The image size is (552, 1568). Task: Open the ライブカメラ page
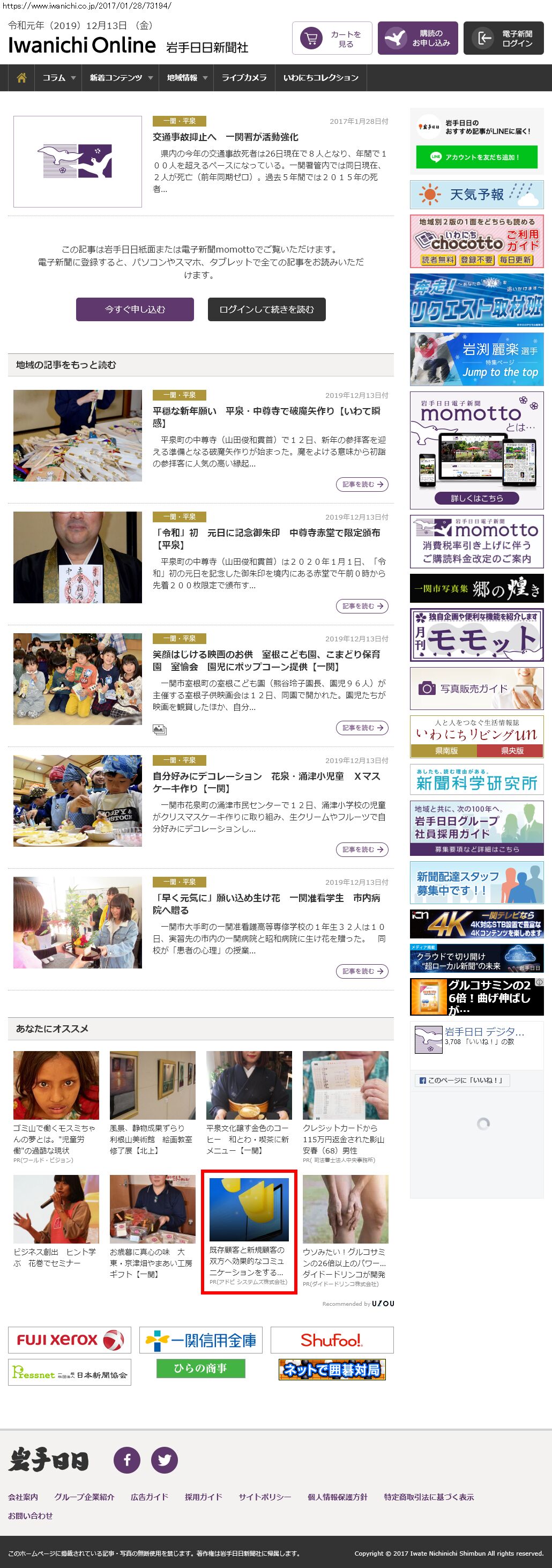pyautogui.click(x=243, y=78)
